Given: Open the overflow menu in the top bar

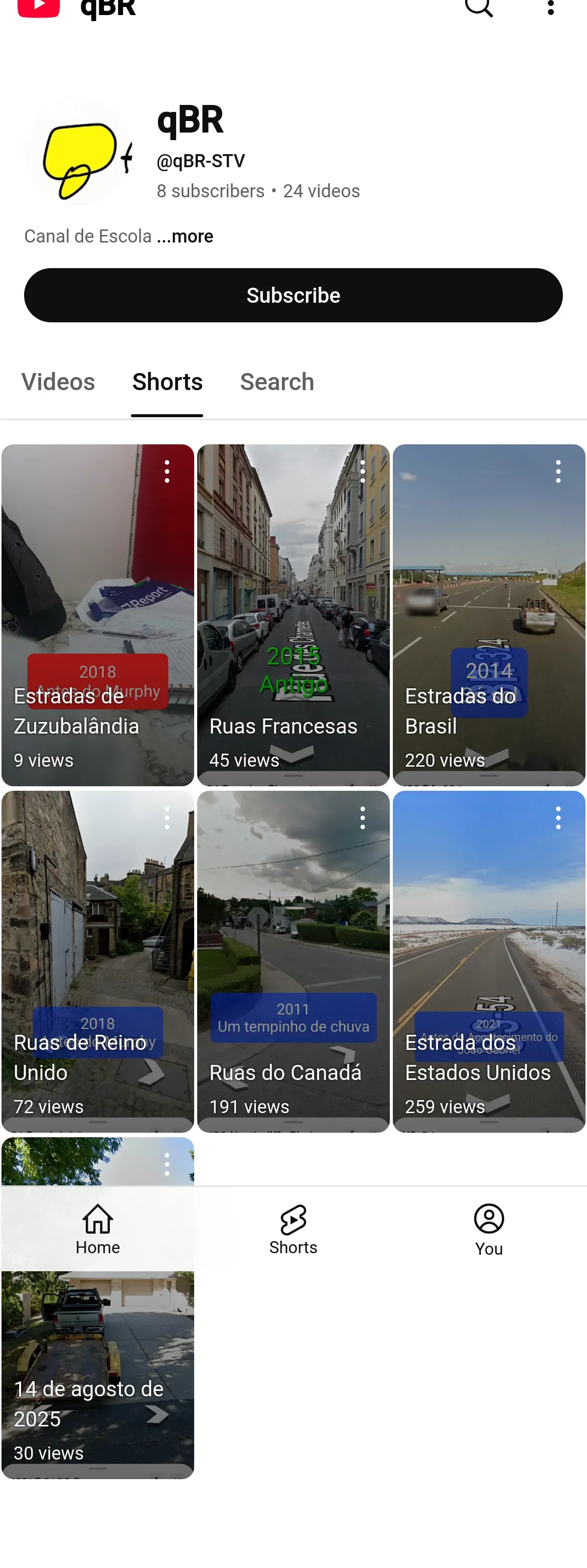Looking at the screenshot, I should (x=550, y=8).
